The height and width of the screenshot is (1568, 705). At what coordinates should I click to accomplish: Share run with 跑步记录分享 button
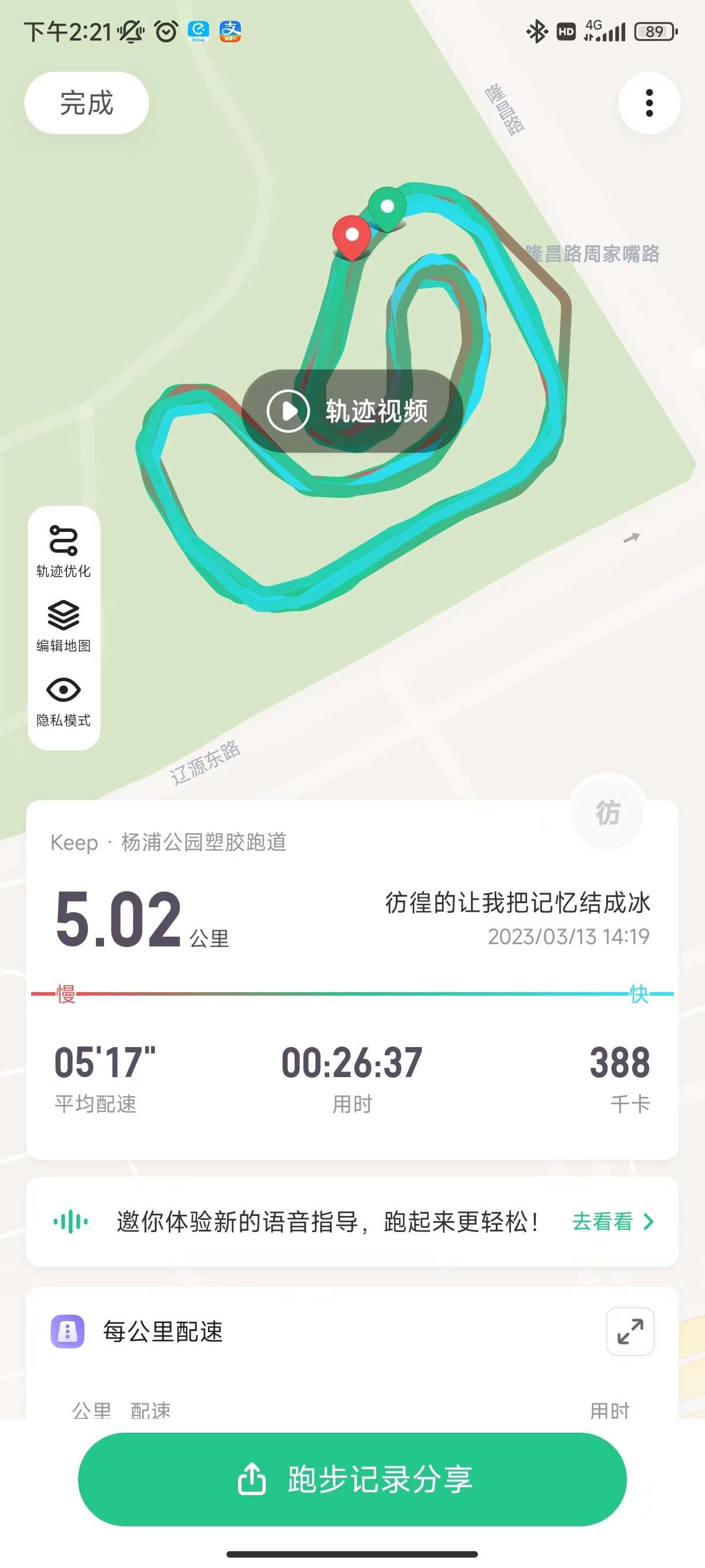pyautogui.click(x=352, y=1479)
